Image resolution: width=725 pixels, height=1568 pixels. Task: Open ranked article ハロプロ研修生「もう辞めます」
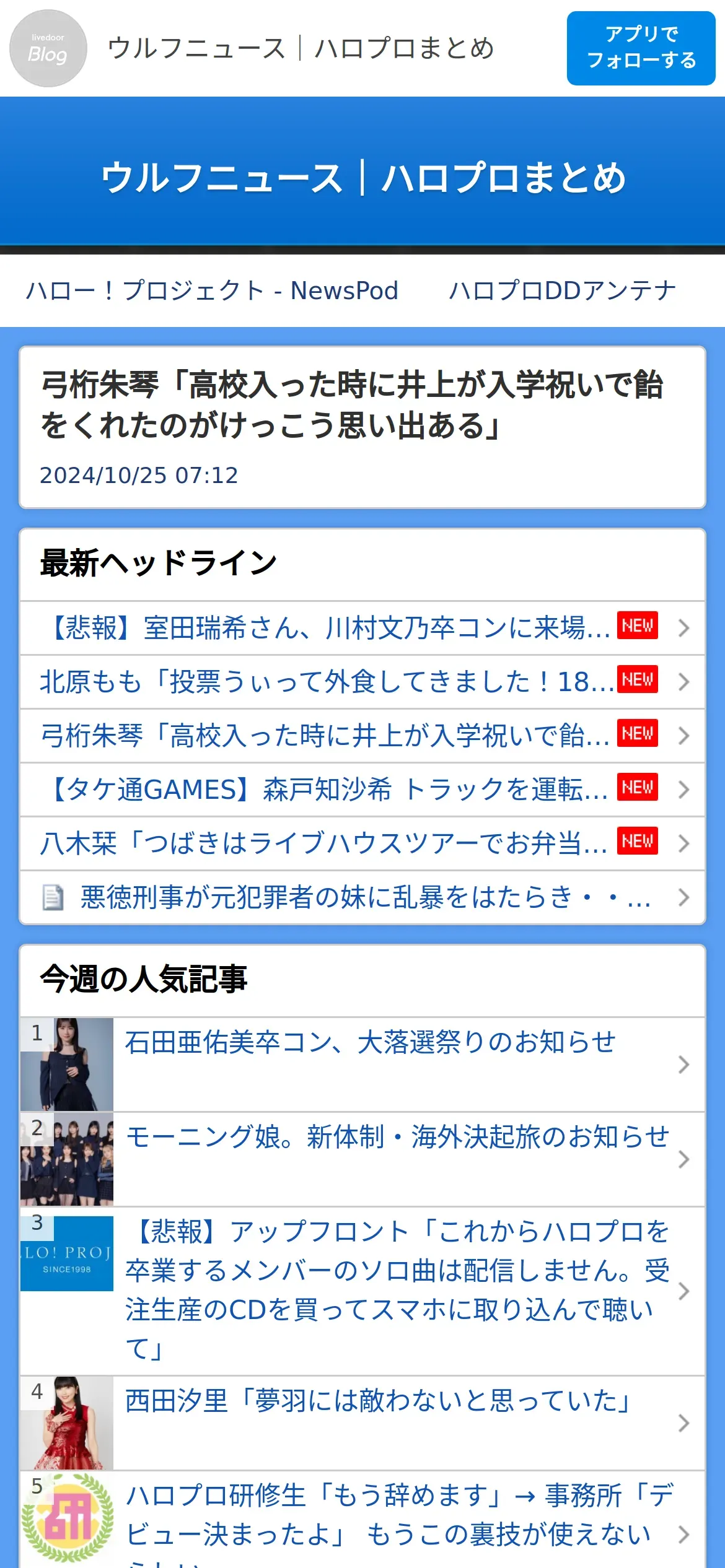362,1520
